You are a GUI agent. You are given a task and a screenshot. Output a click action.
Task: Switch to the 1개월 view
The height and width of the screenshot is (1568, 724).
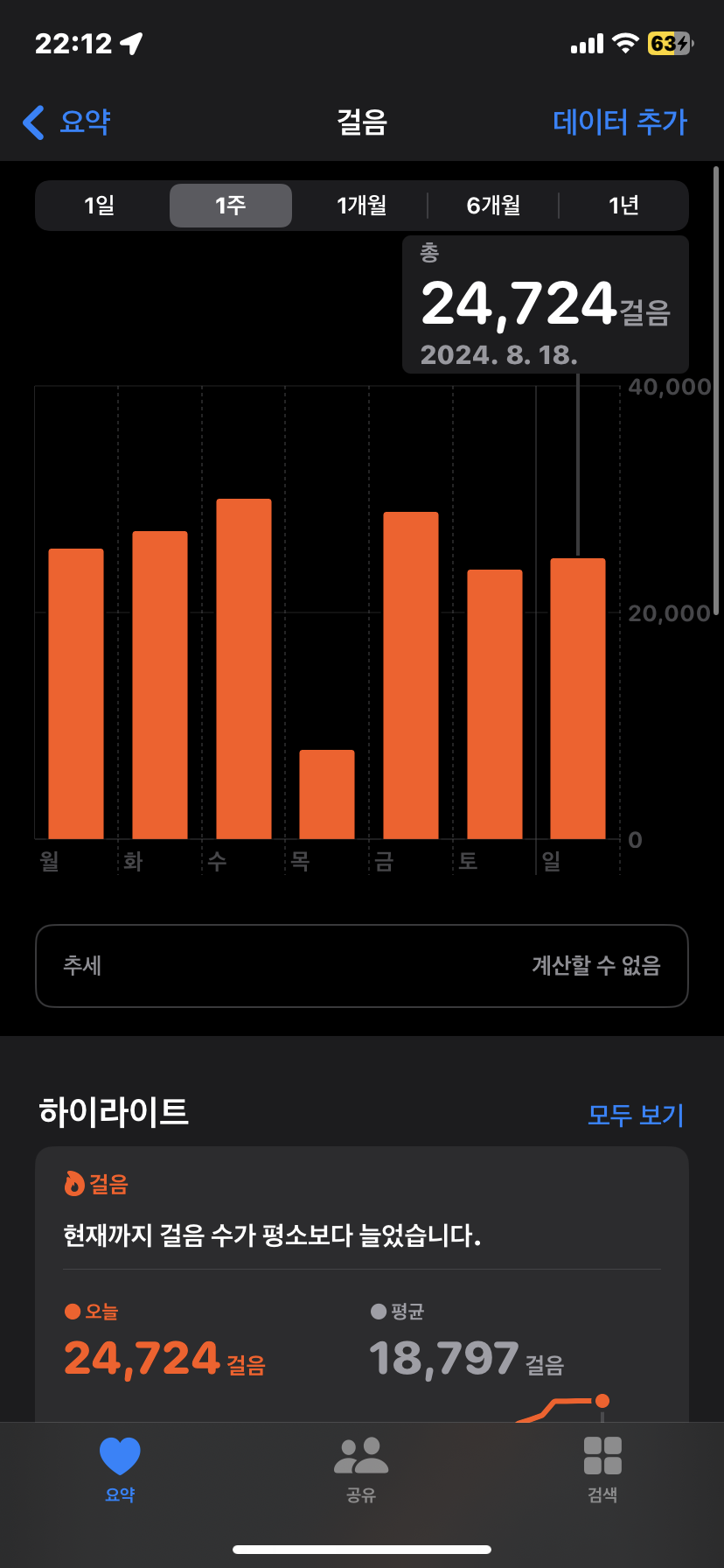[361, 206]
